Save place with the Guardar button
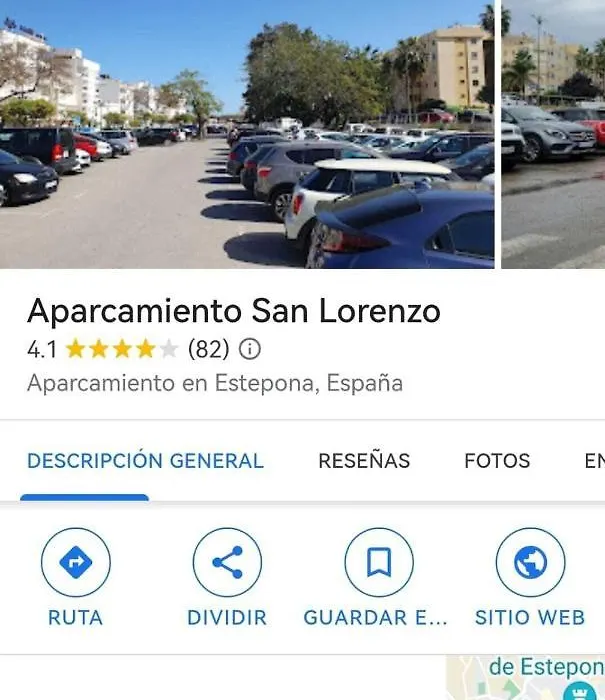Viewport: 605px width, 700px height. [378, 564]
